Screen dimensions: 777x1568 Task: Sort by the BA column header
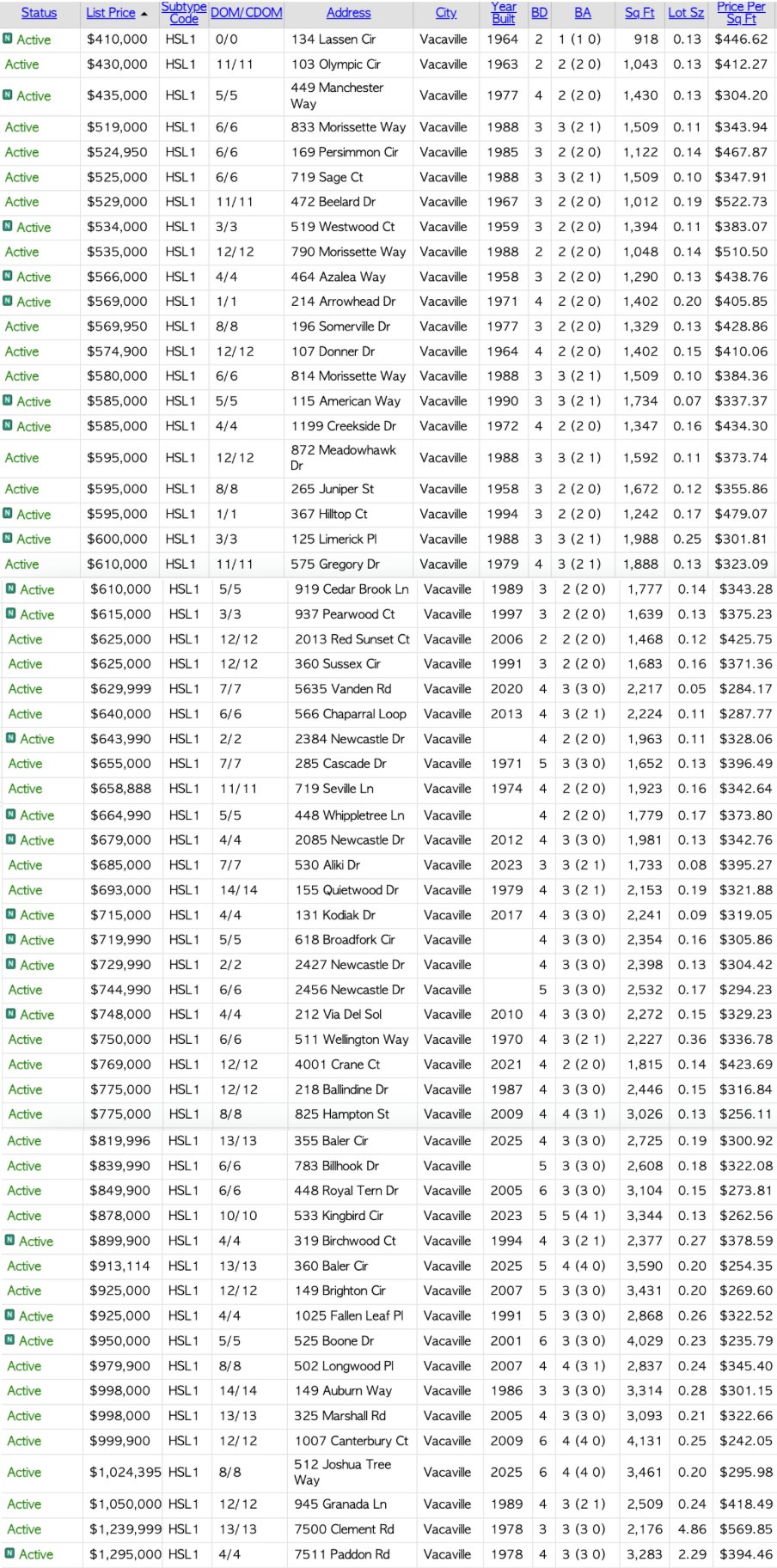tap(583, 13)
